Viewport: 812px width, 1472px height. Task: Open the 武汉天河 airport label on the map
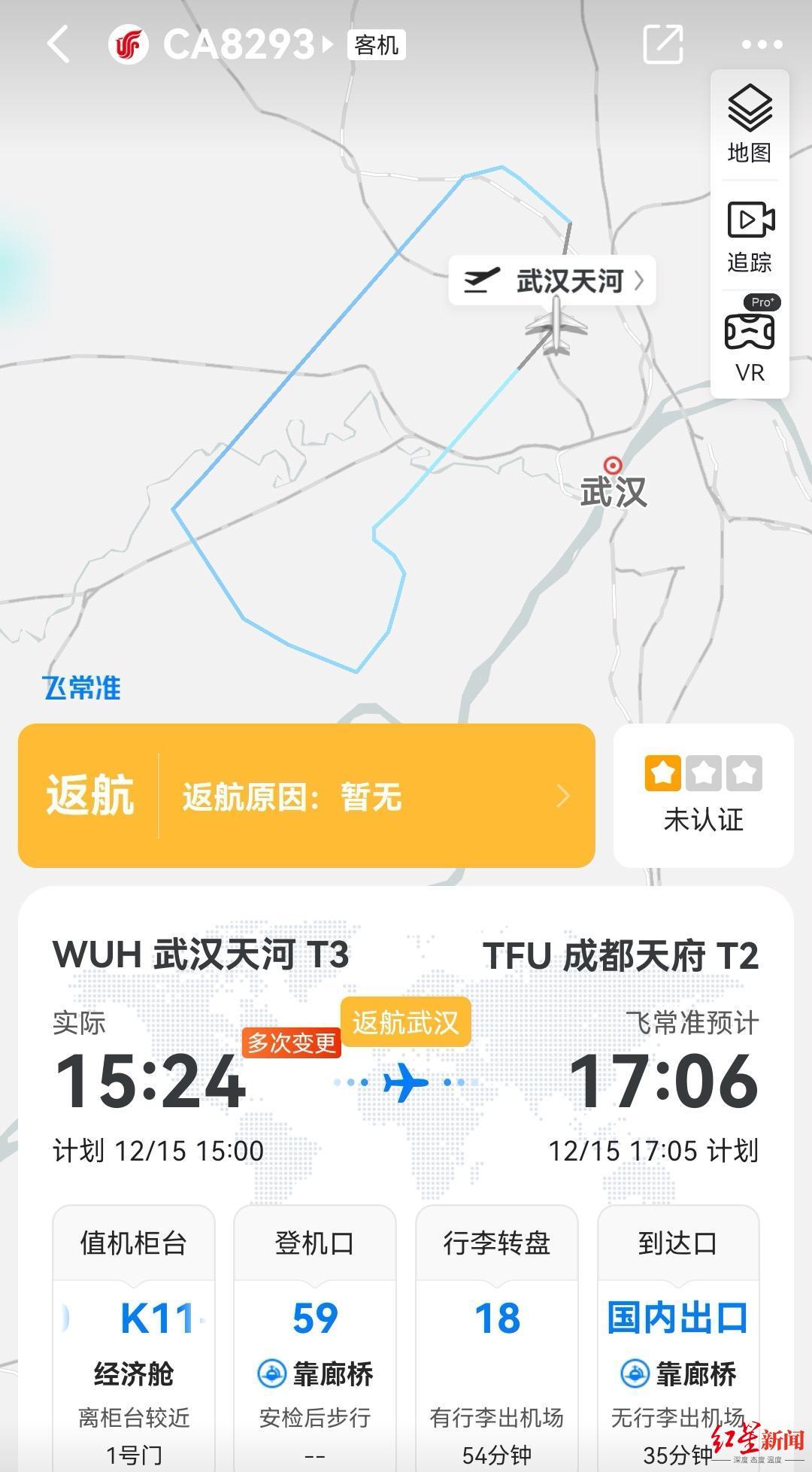(x=553, y=281)
